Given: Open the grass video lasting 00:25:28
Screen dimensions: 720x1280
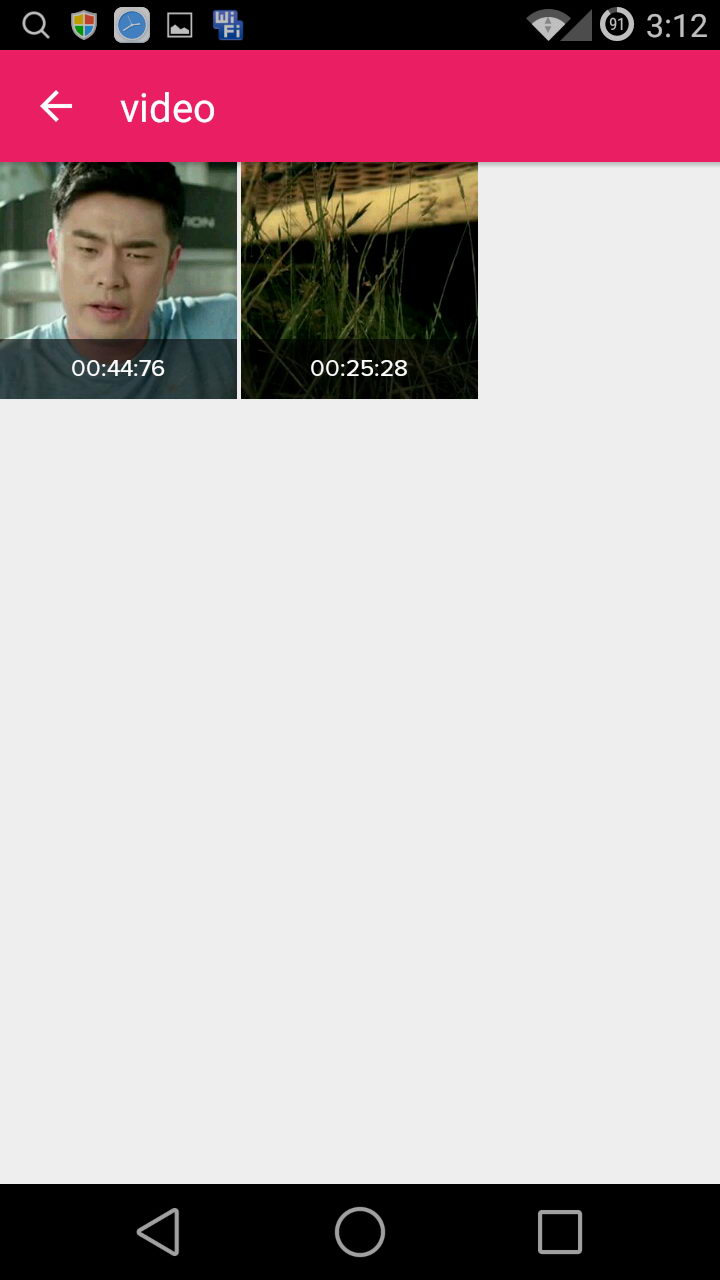Looking at the screenshot, I should pyautogui.click(x=359, y=280).
